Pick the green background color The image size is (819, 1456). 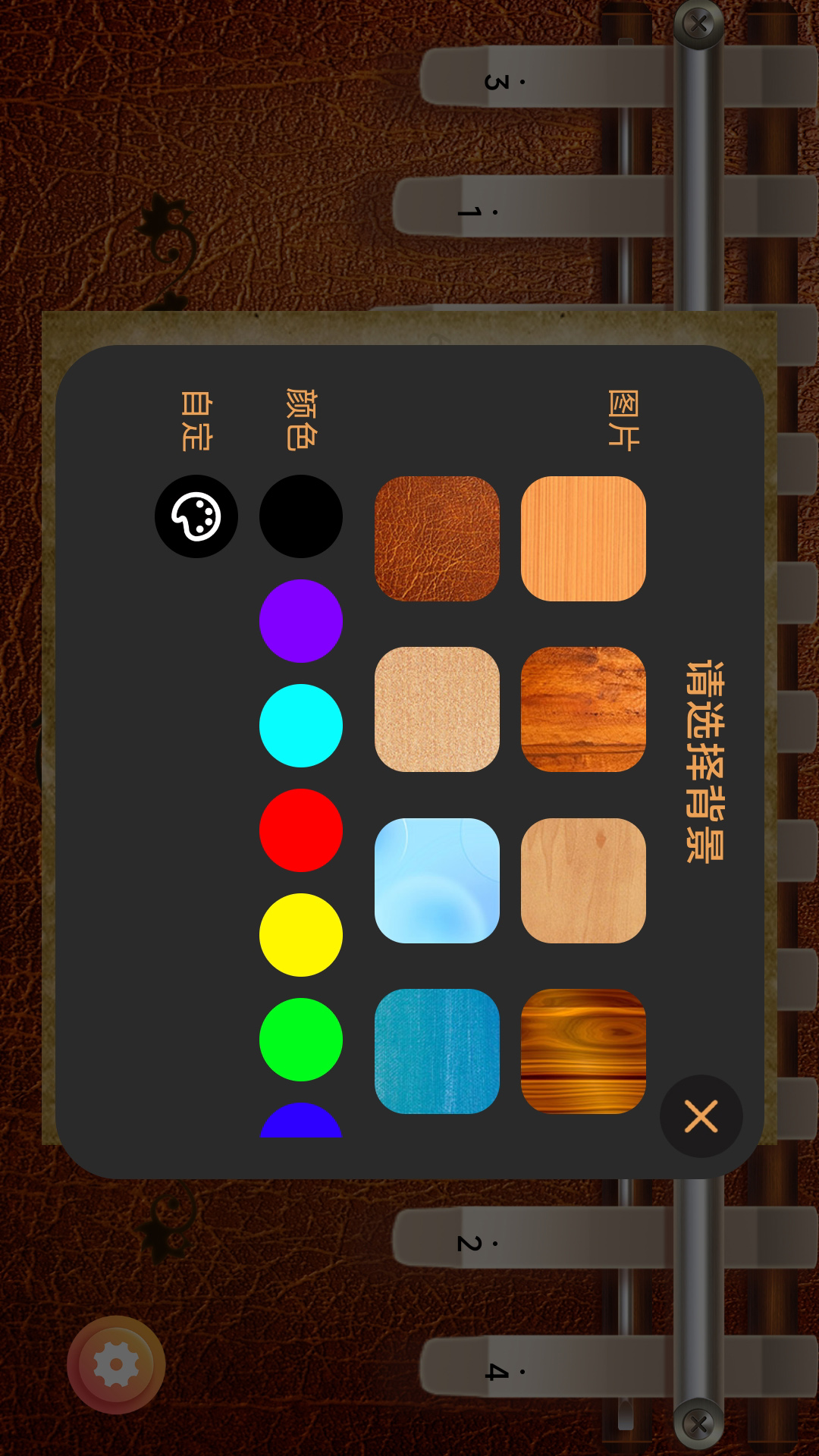point(301,1040)
